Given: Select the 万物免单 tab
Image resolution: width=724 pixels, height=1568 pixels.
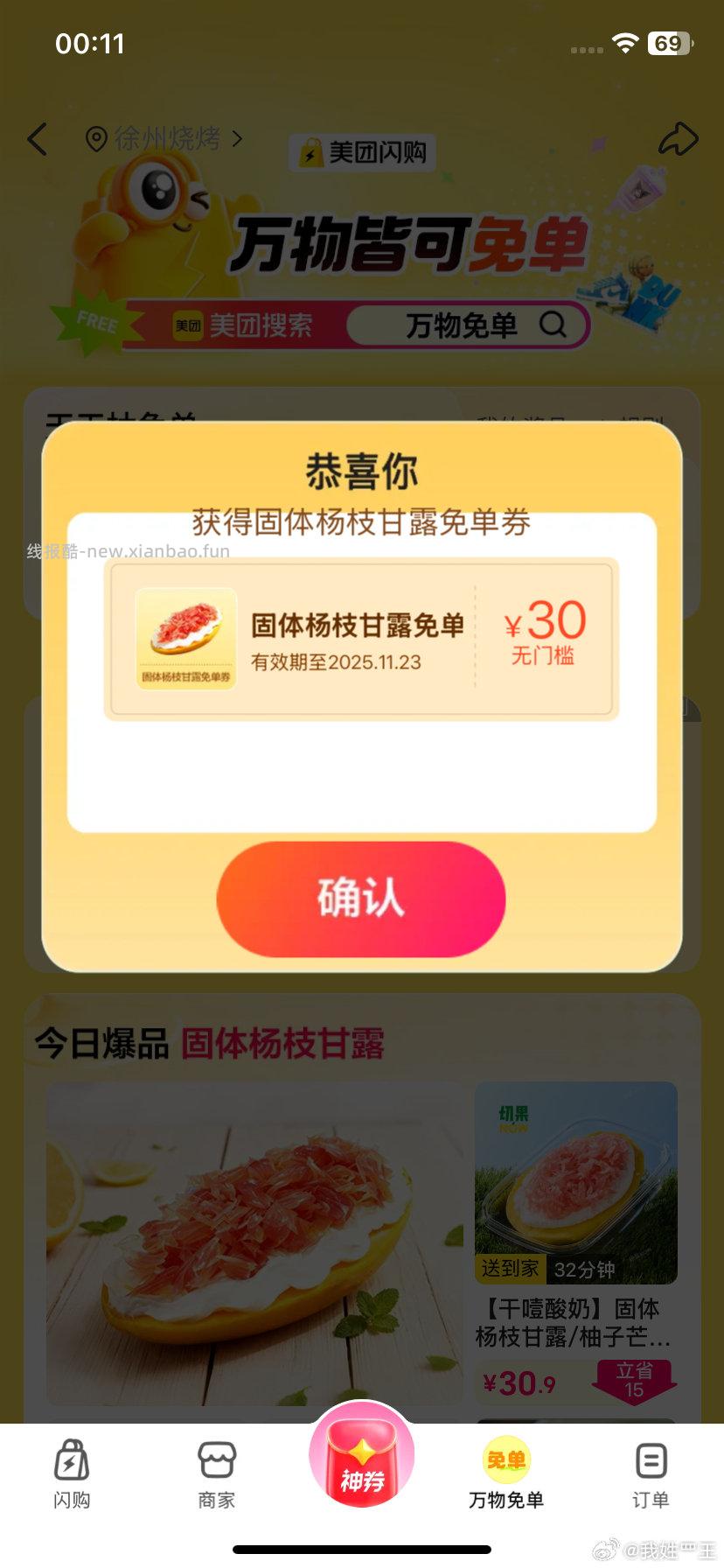Looking at the screenshot, I should (x=506, y=1473).
